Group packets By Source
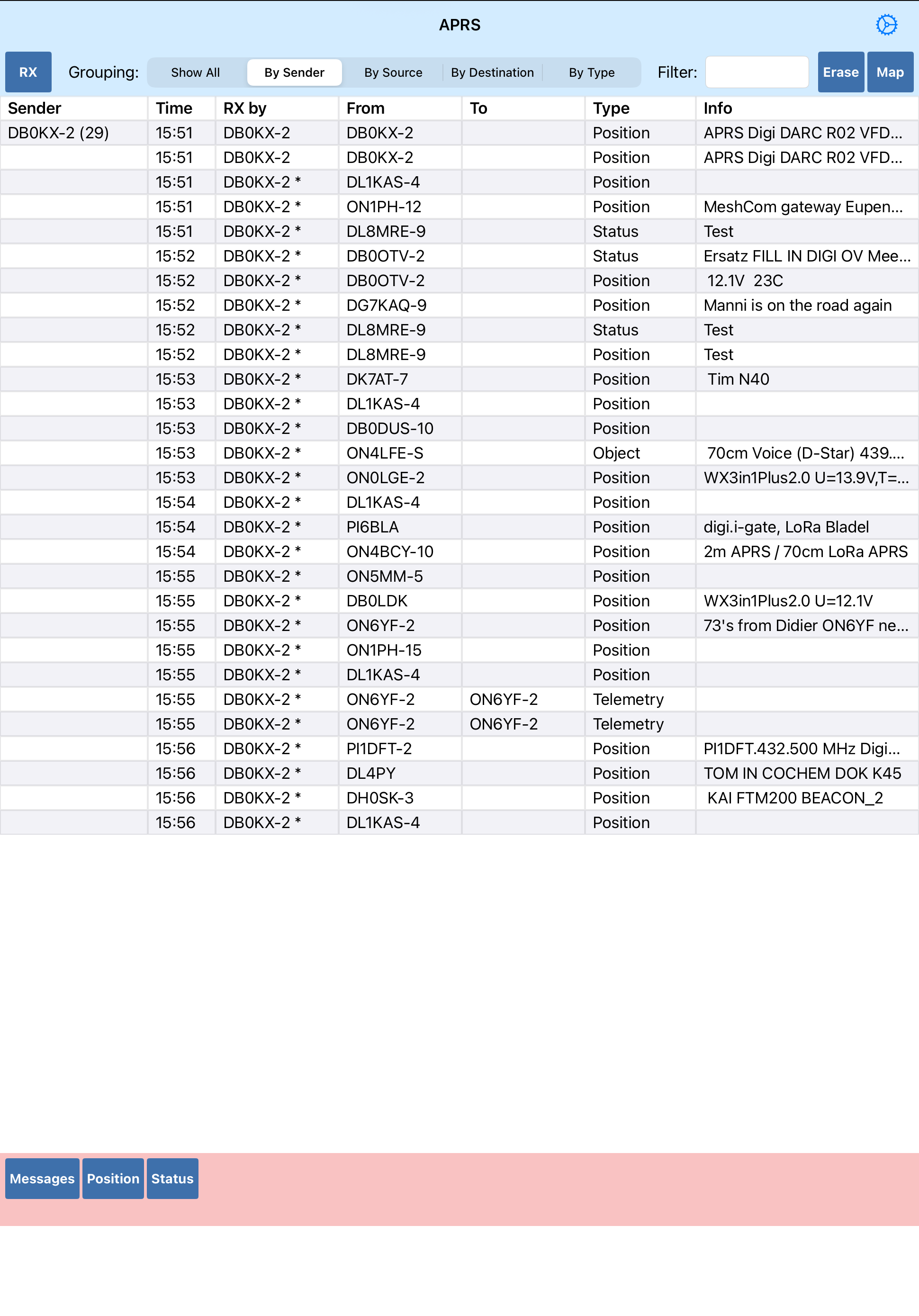This screenshot has height=1316, width=919. pos(393,73)
